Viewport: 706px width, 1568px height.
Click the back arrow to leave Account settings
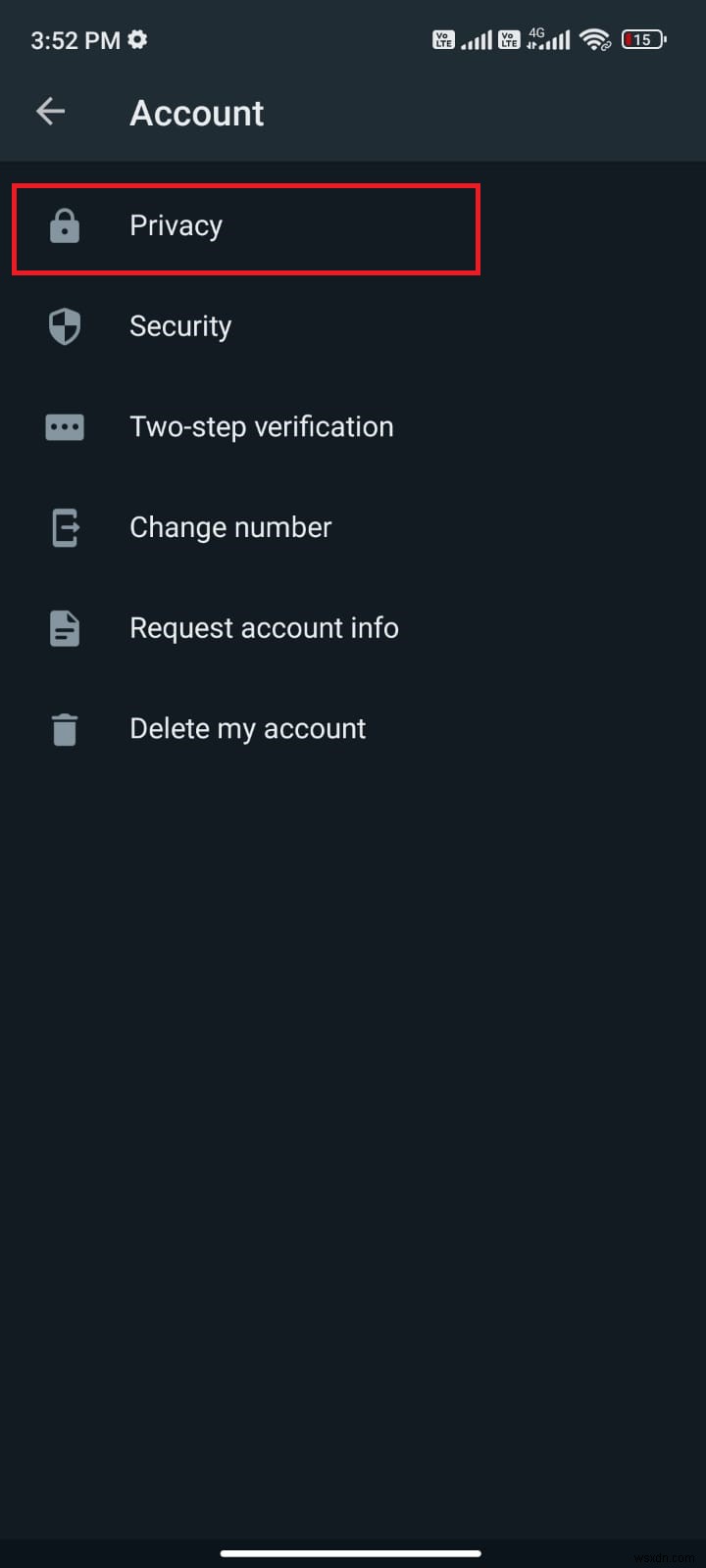click(x=50, y=111)
